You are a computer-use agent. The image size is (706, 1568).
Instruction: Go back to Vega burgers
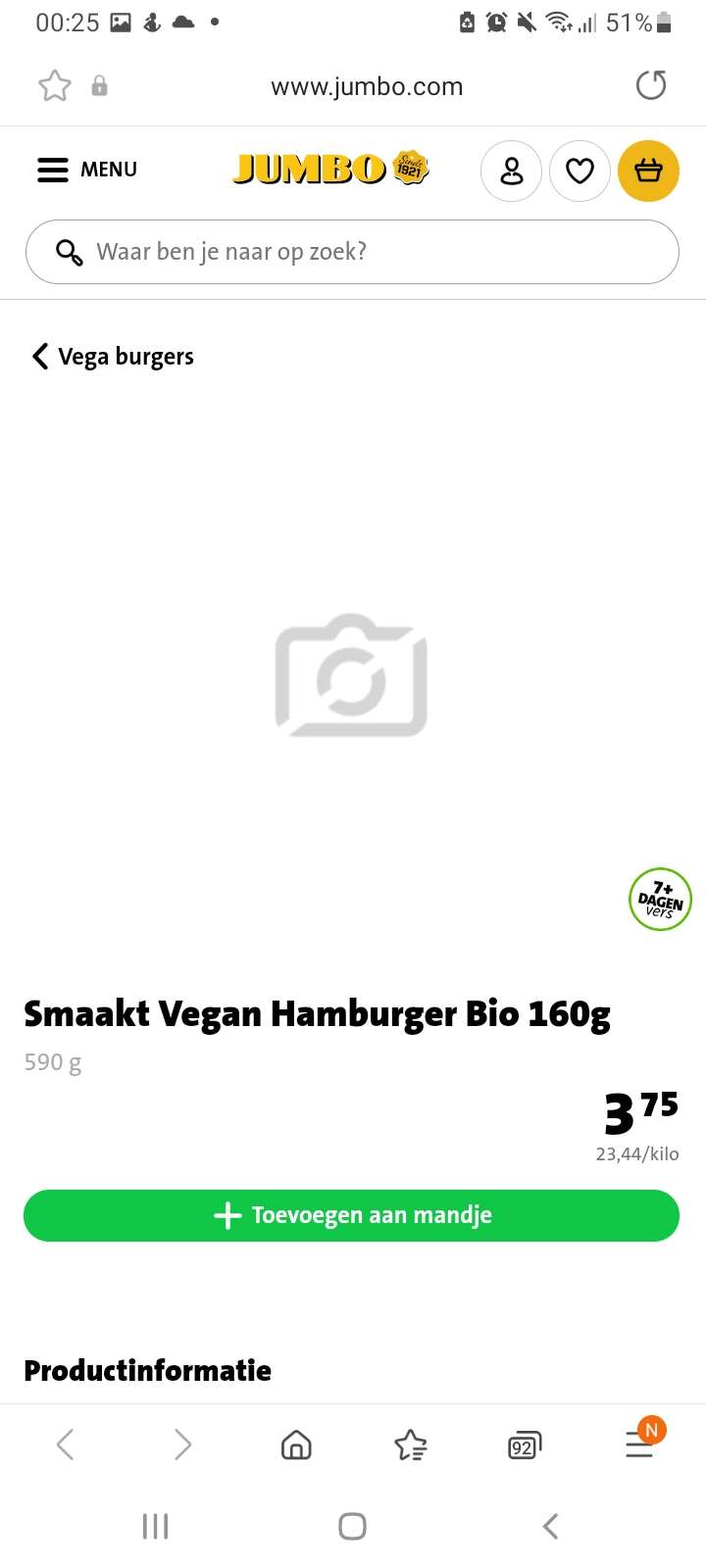[x=113, y=357]
